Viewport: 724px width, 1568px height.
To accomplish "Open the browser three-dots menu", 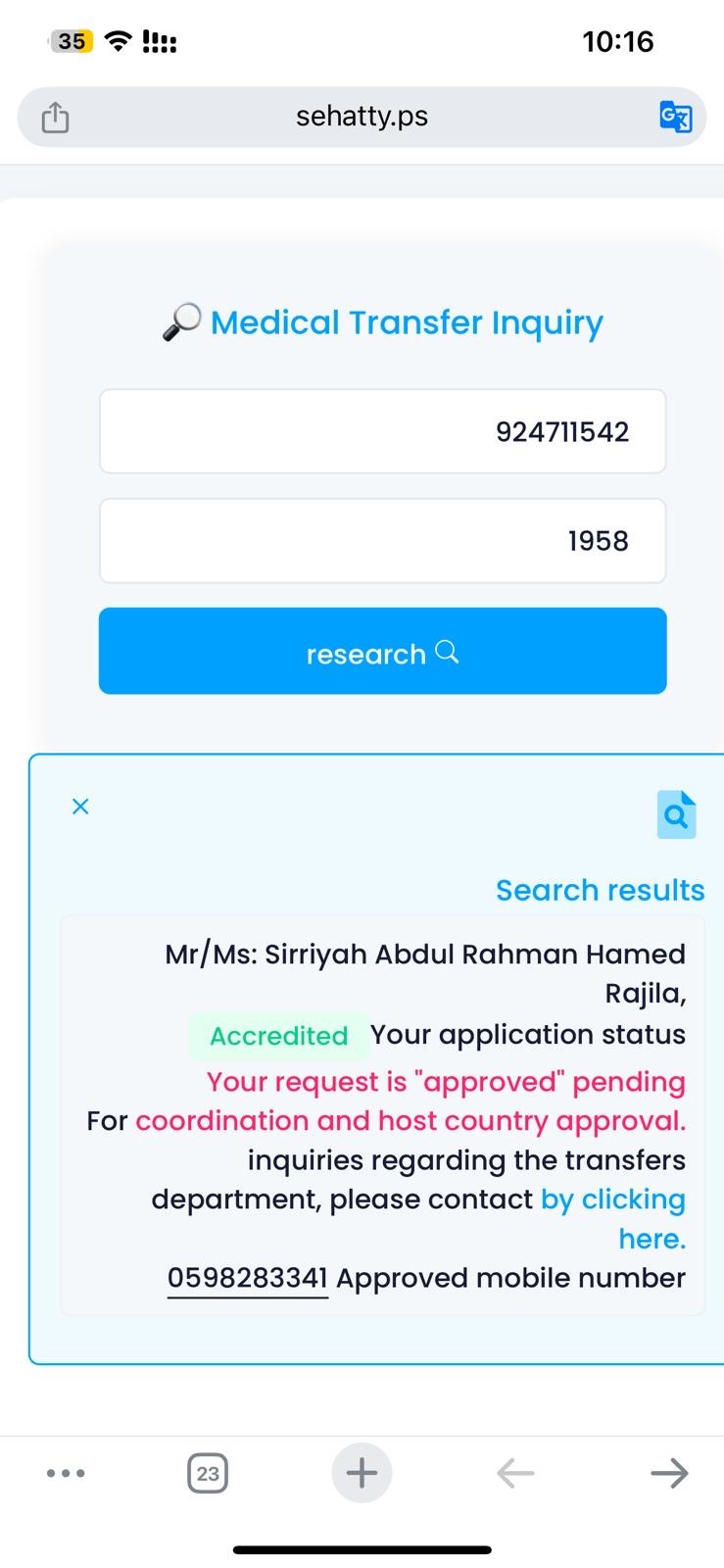I will click(x=66, y=1473).
